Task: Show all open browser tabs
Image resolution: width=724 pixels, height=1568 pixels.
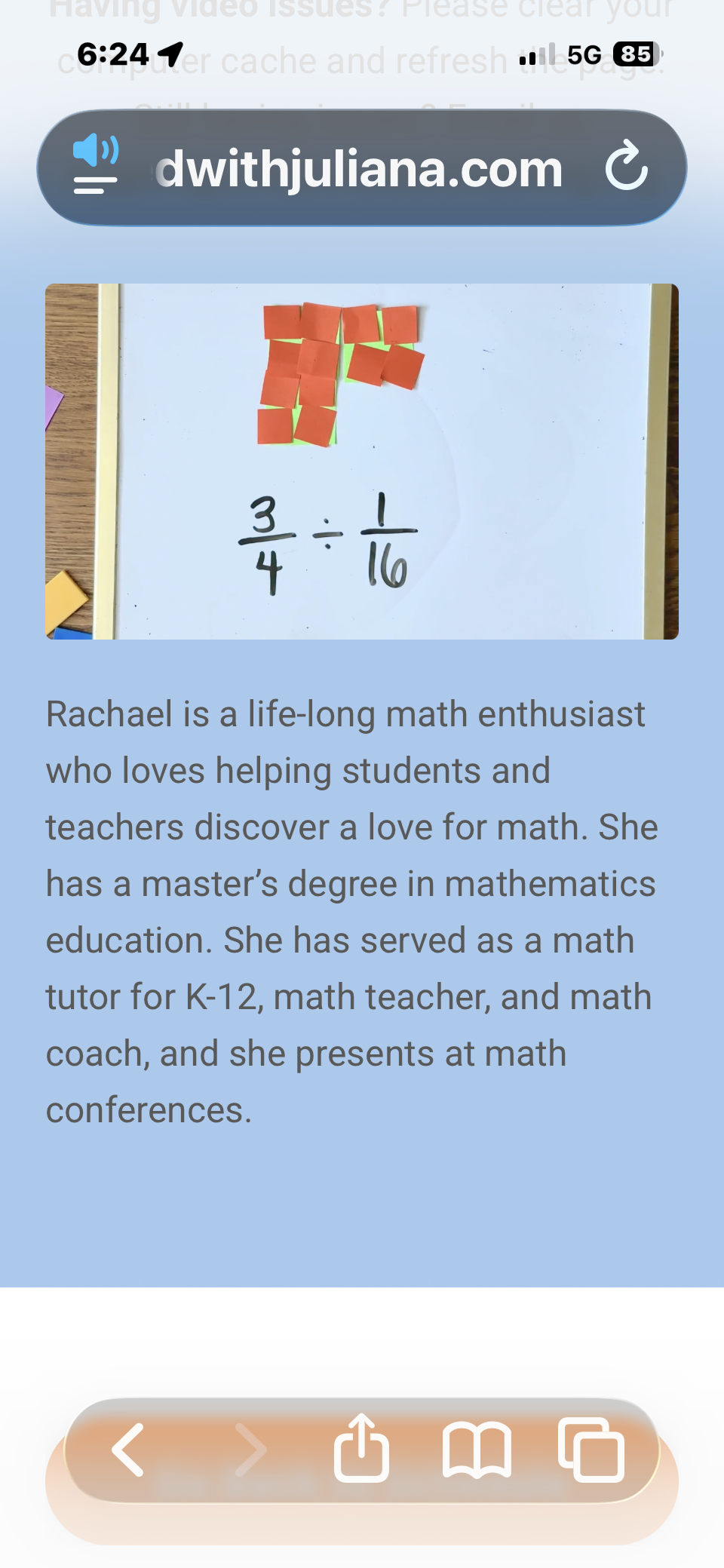Action: click(x=591, y=1450)
